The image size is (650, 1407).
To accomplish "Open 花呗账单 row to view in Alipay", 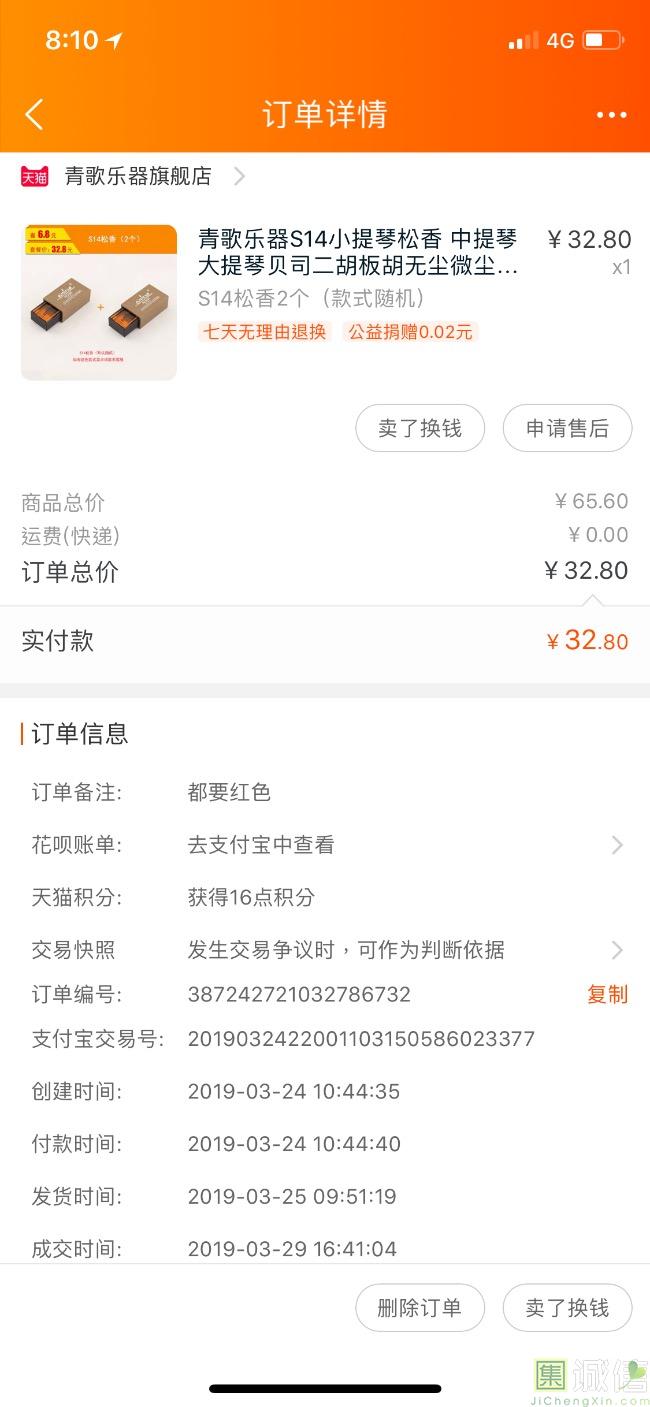I will point(326,845).
